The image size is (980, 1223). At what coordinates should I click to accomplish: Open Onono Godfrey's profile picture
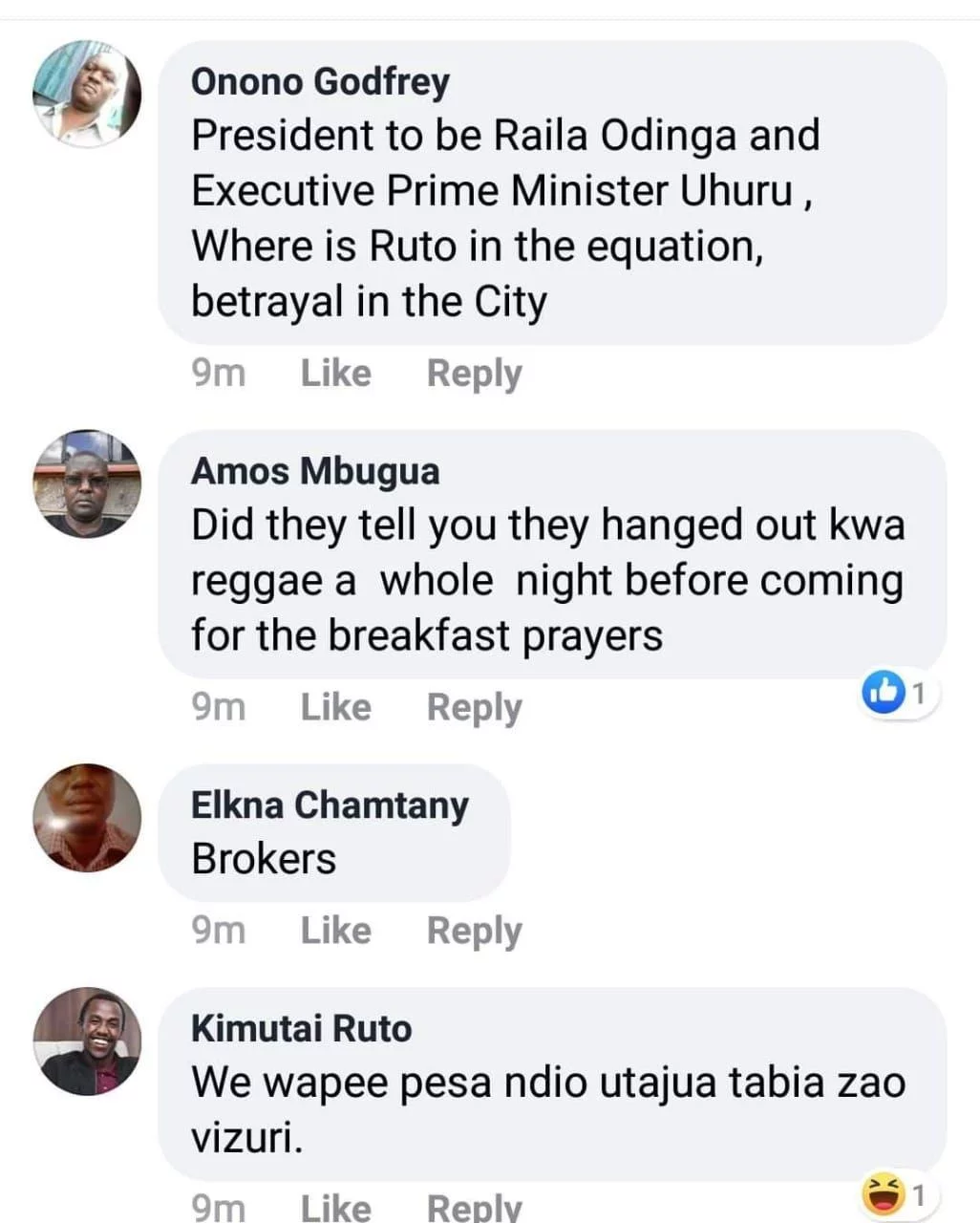(x=87, y=95)
